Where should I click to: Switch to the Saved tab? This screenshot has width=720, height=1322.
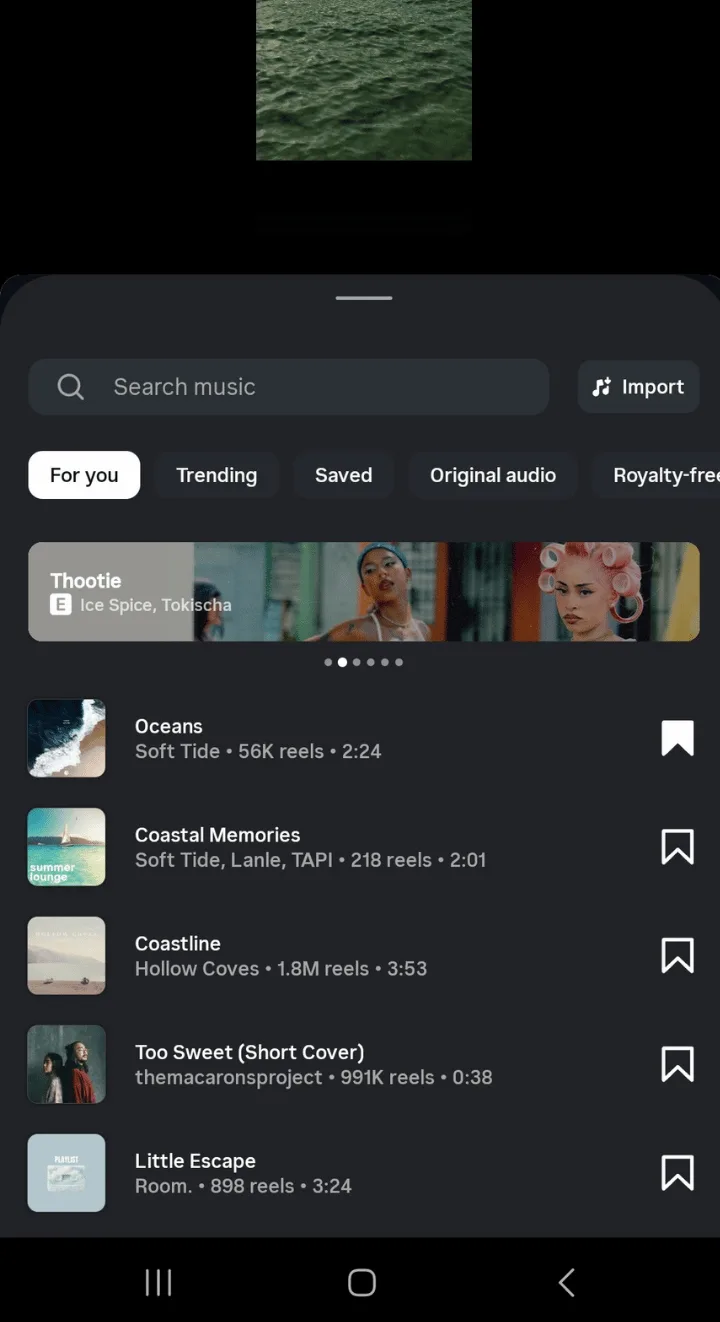[343, 475]
